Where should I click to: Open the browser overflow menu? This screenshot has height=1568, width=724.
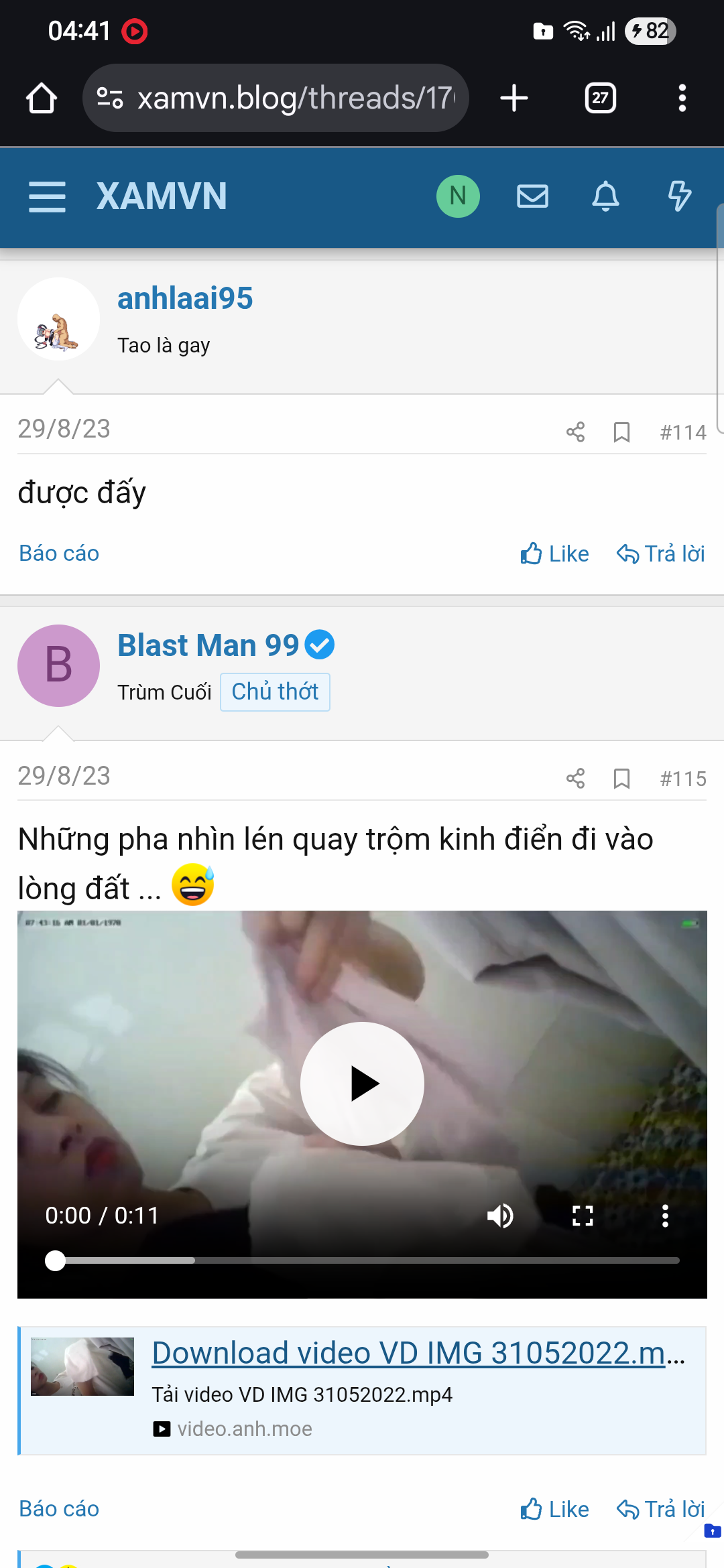pos(682,99)
